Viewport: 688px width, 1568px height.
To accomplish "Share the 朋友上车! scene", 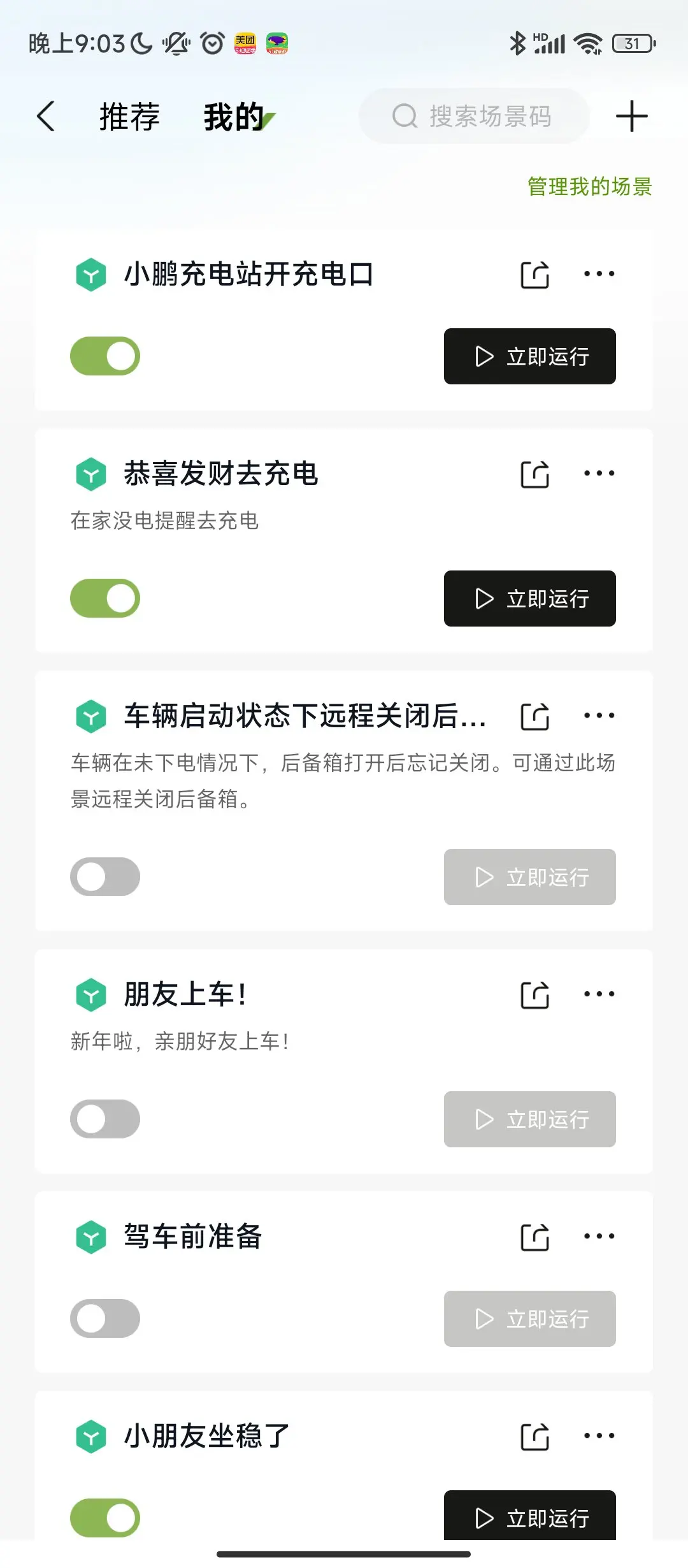I will pyautogui.click(x=534, y=994).
